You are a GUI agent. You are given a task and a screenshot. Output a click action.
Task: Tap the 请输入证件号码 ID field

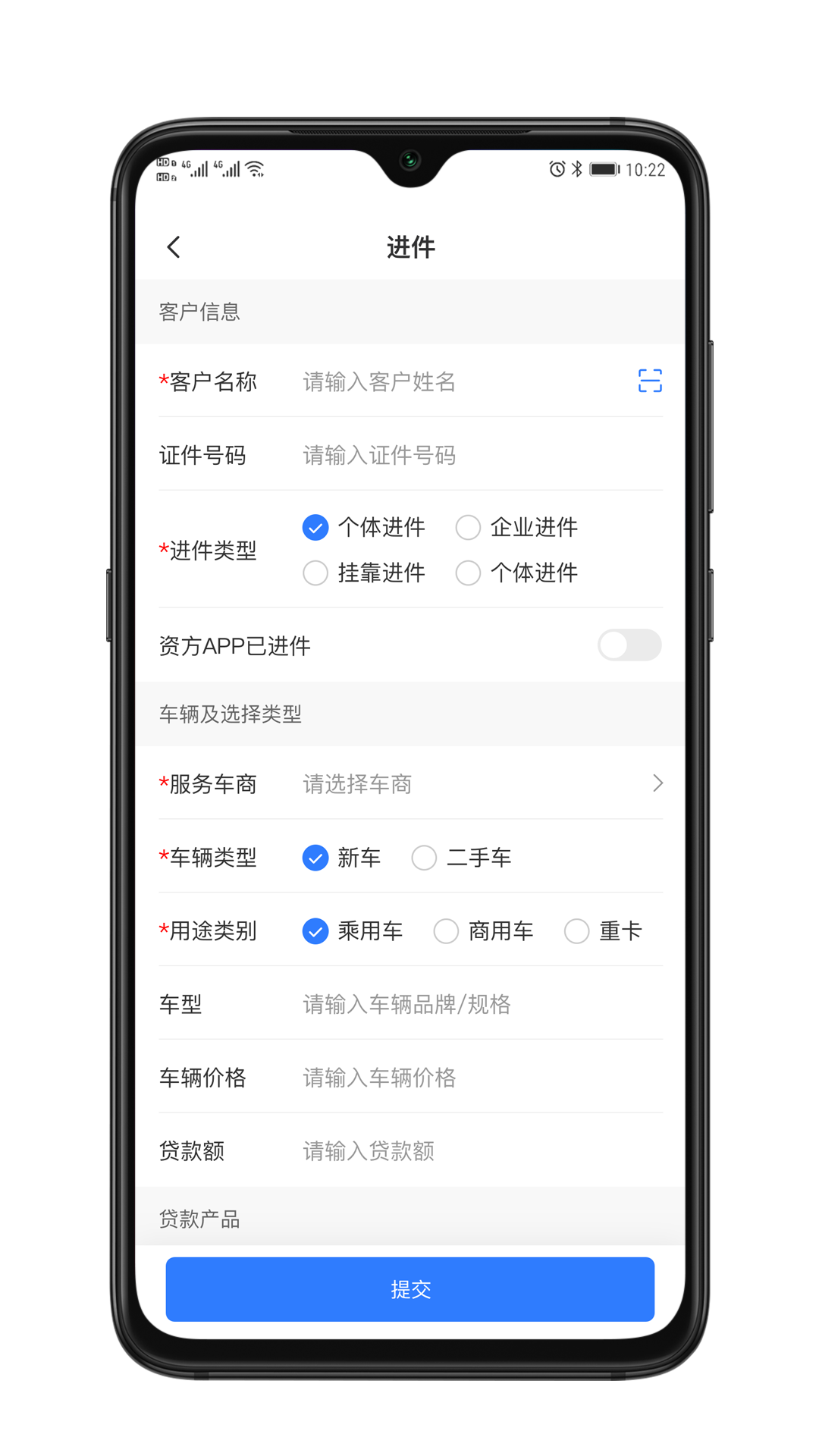[482, 455]
